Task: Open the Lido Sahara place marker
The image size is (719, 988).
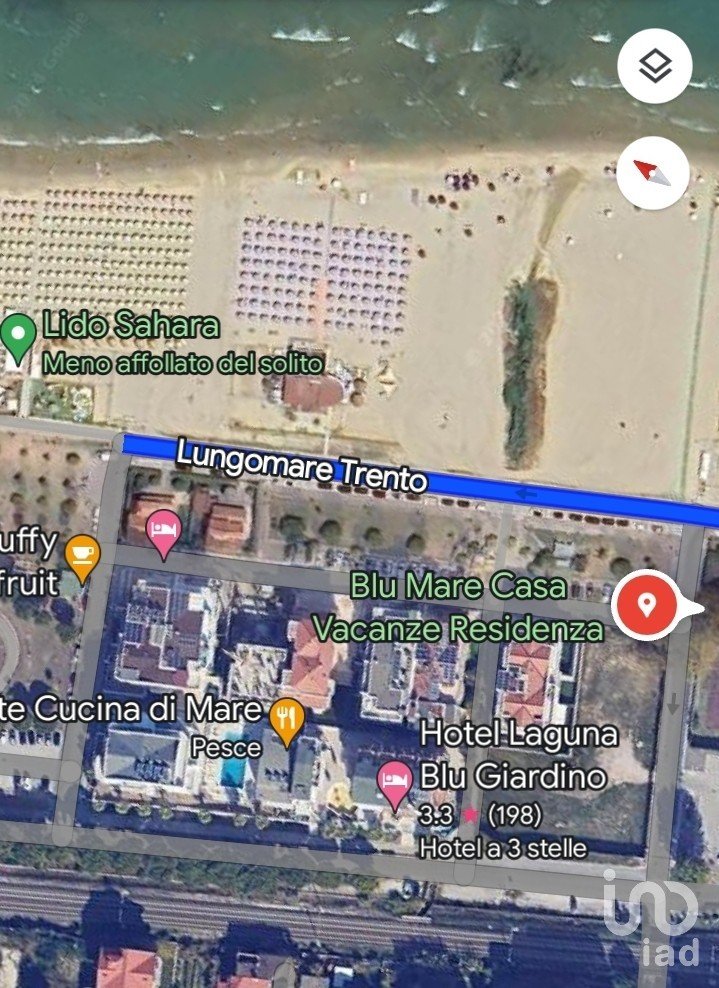Action: [18, 337]
